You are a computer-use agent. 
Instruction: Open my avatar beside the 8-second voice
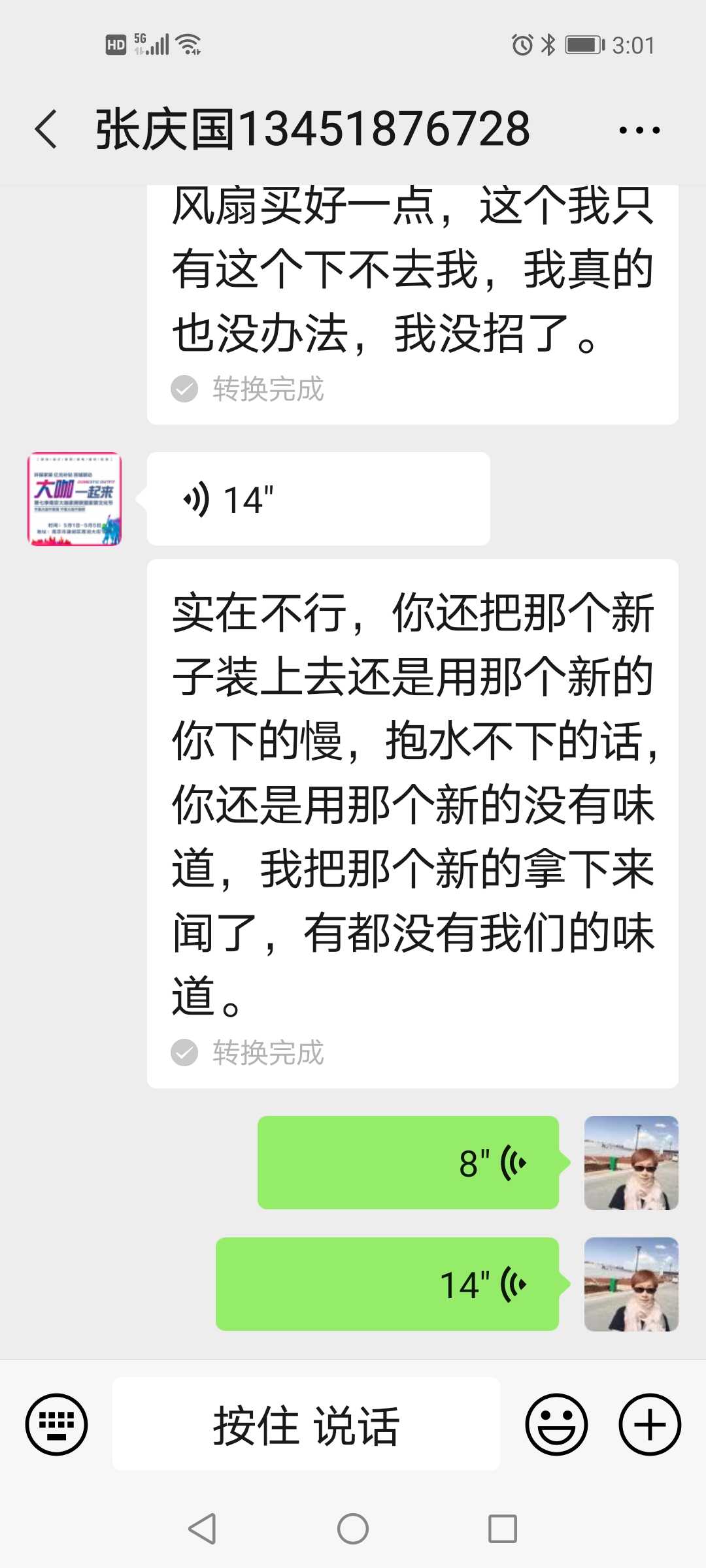coord(631,1163)
